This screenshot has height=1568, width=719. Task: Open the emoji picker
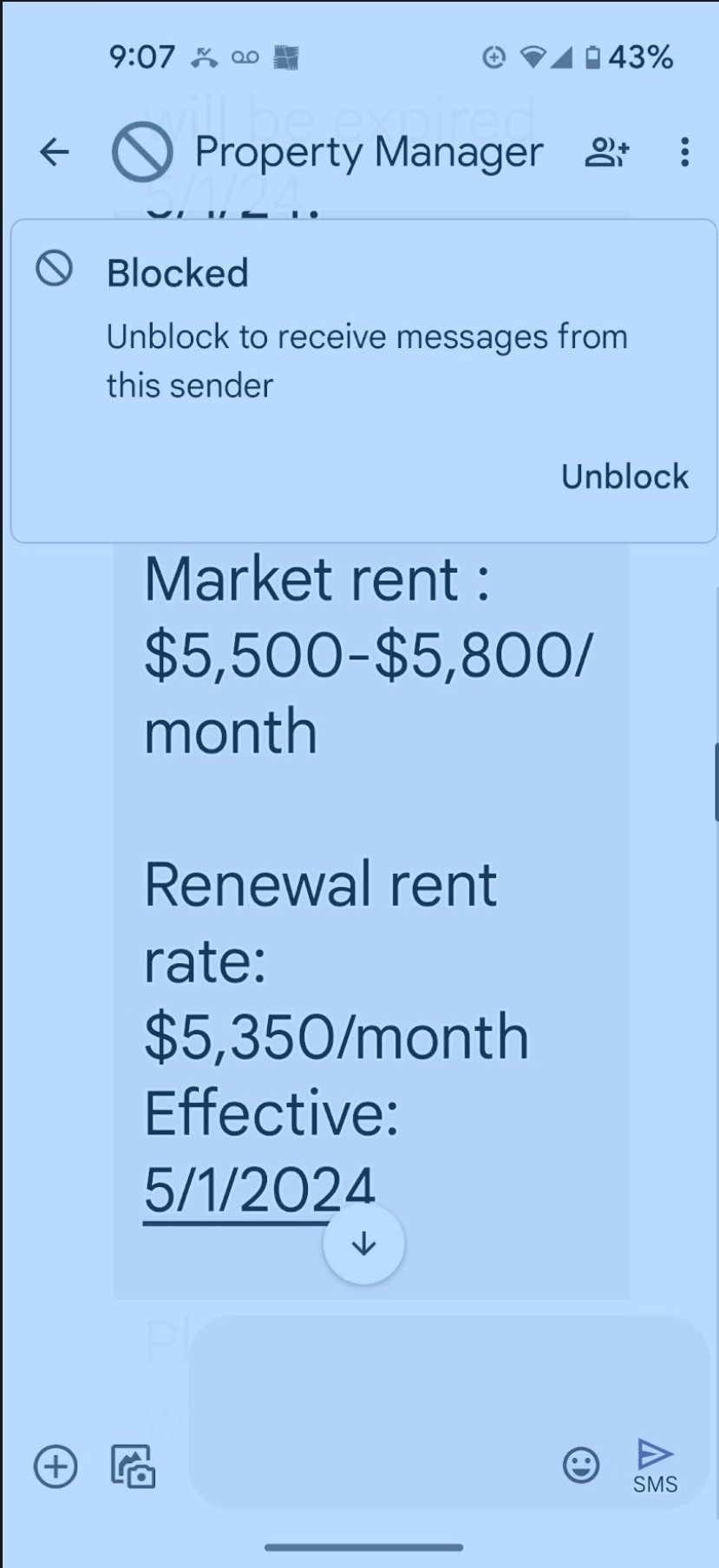pos(580,1466)
